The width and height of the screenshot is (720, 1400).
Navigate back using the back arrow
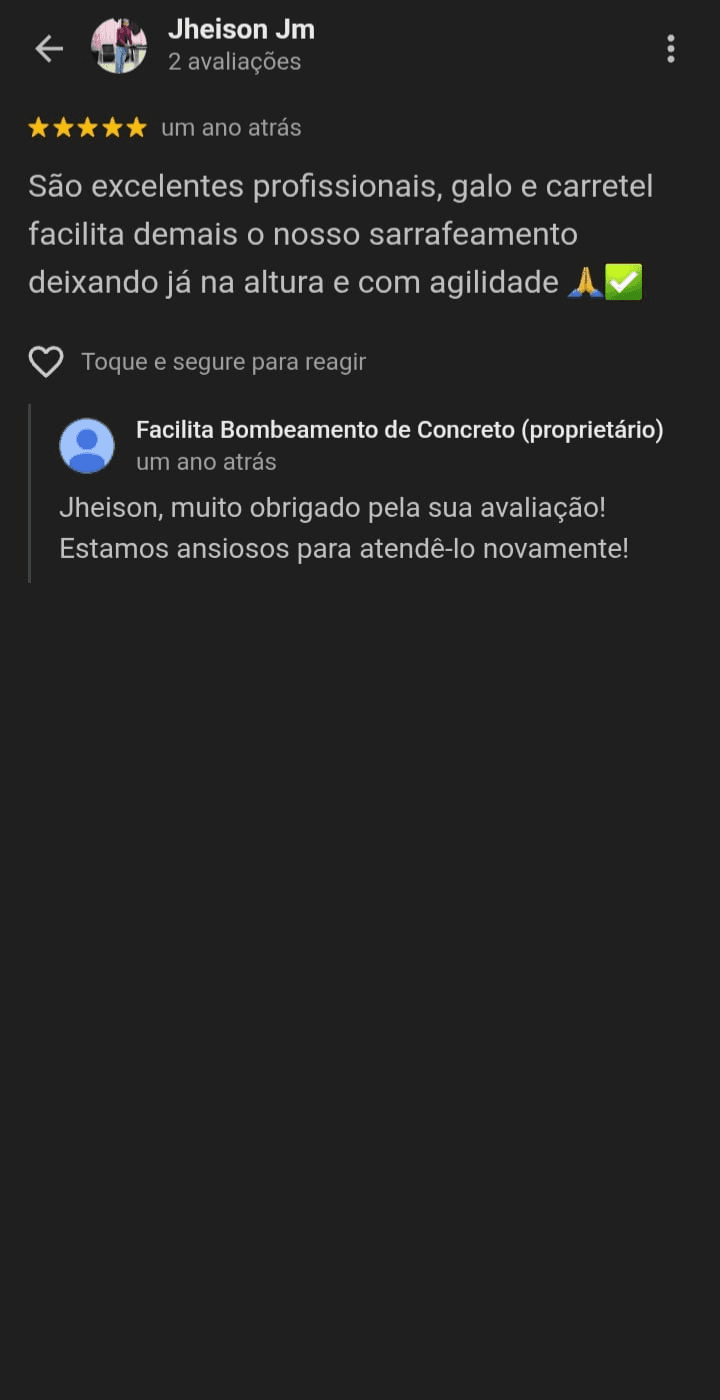(47, 47)
